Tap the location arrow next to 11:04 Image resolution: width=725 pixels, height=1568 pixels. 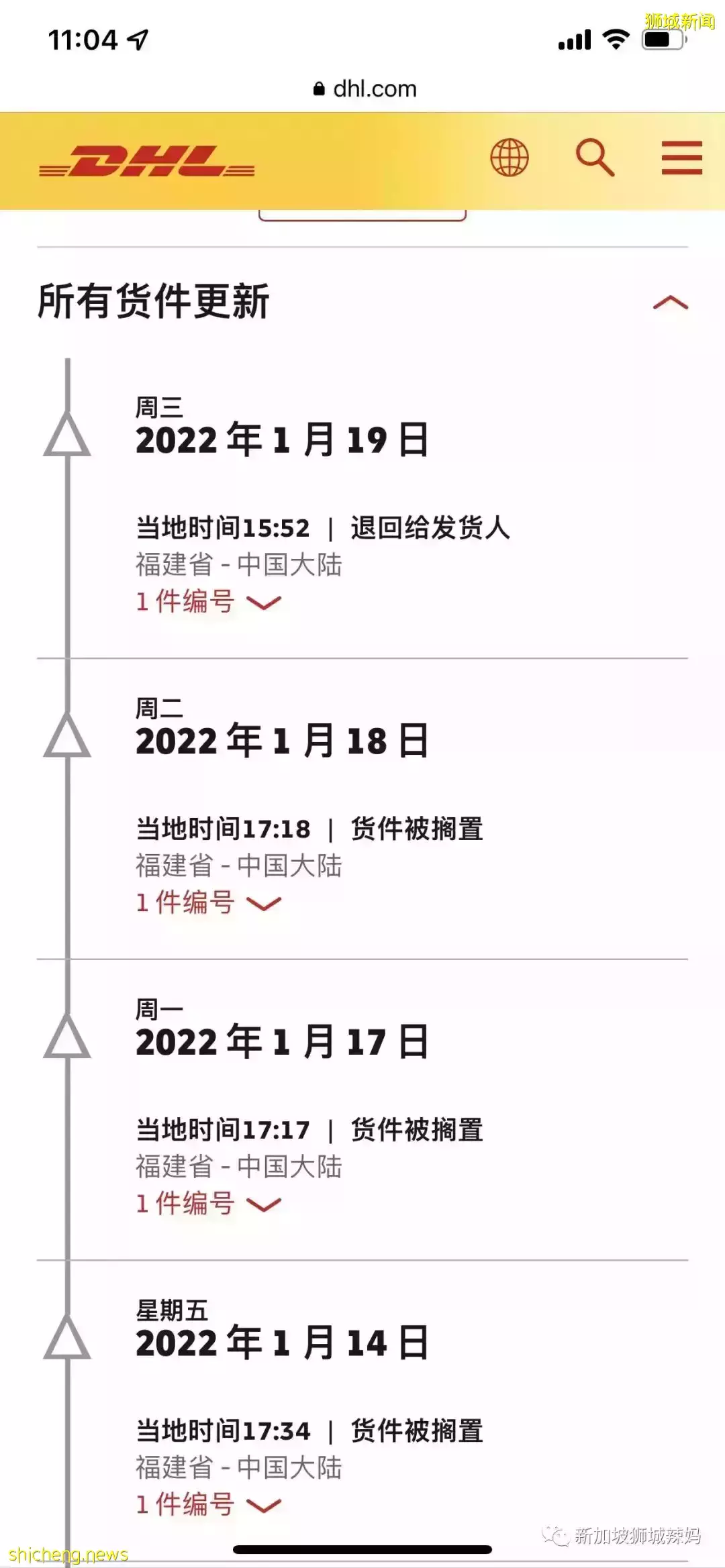136,40
